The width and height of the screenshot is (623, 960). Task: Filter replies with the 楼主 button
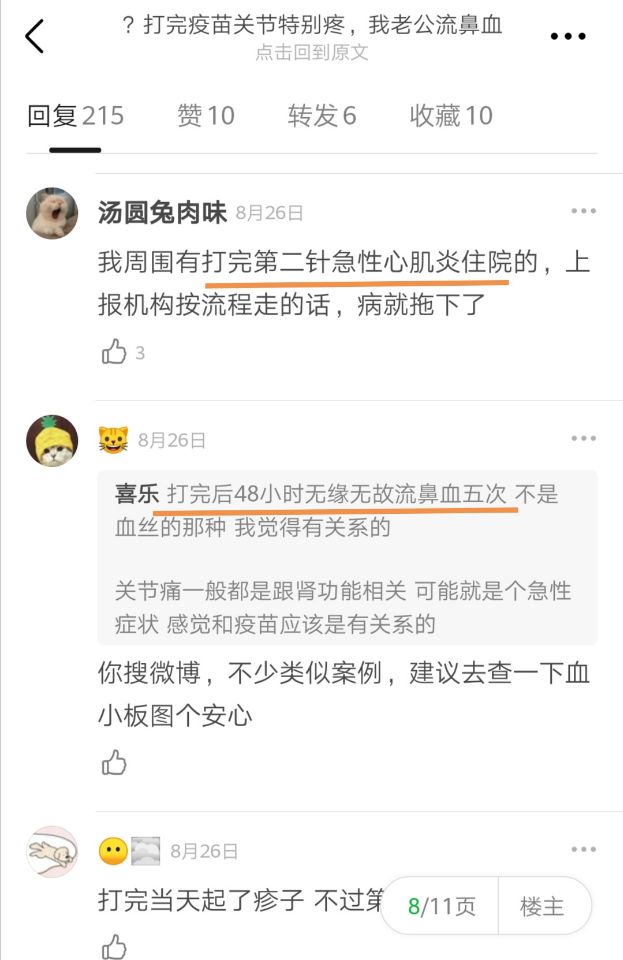[542, 907]
